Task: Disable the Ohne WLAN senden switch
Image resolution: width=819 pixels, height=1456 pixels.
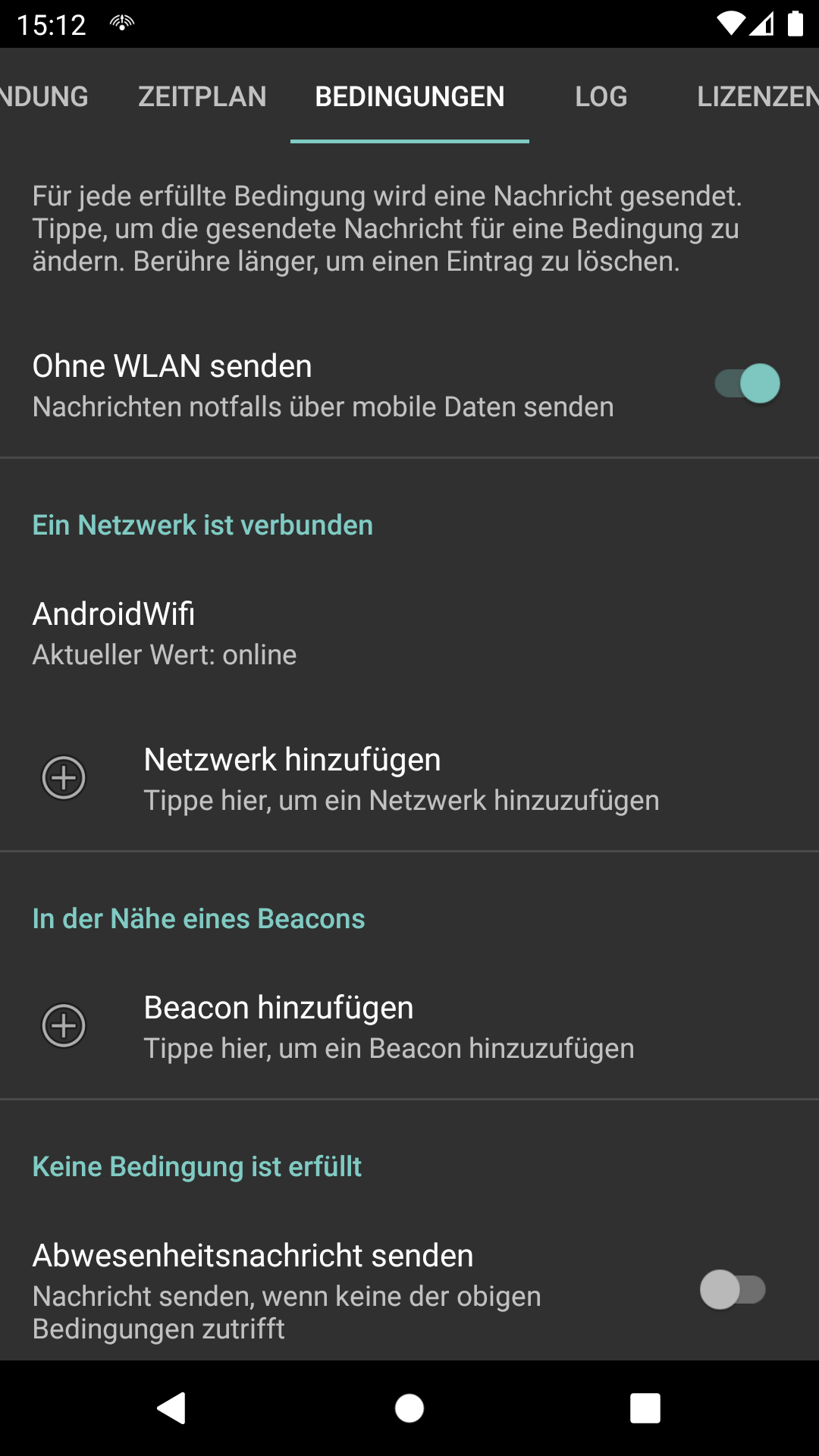Action: (x=747, y=384)
